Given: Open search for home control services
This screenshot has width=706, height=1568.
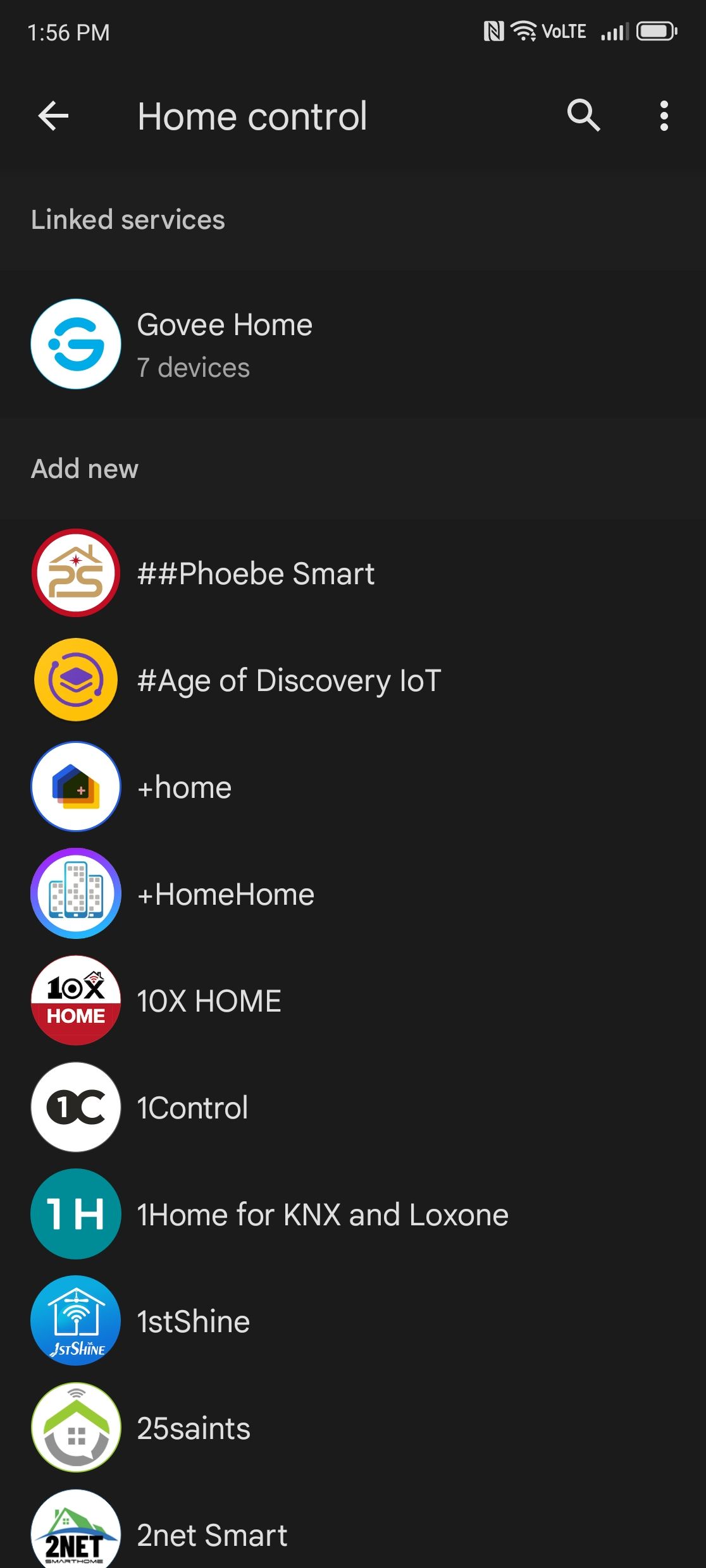Looking at the screenshot, I should [583, 116].
